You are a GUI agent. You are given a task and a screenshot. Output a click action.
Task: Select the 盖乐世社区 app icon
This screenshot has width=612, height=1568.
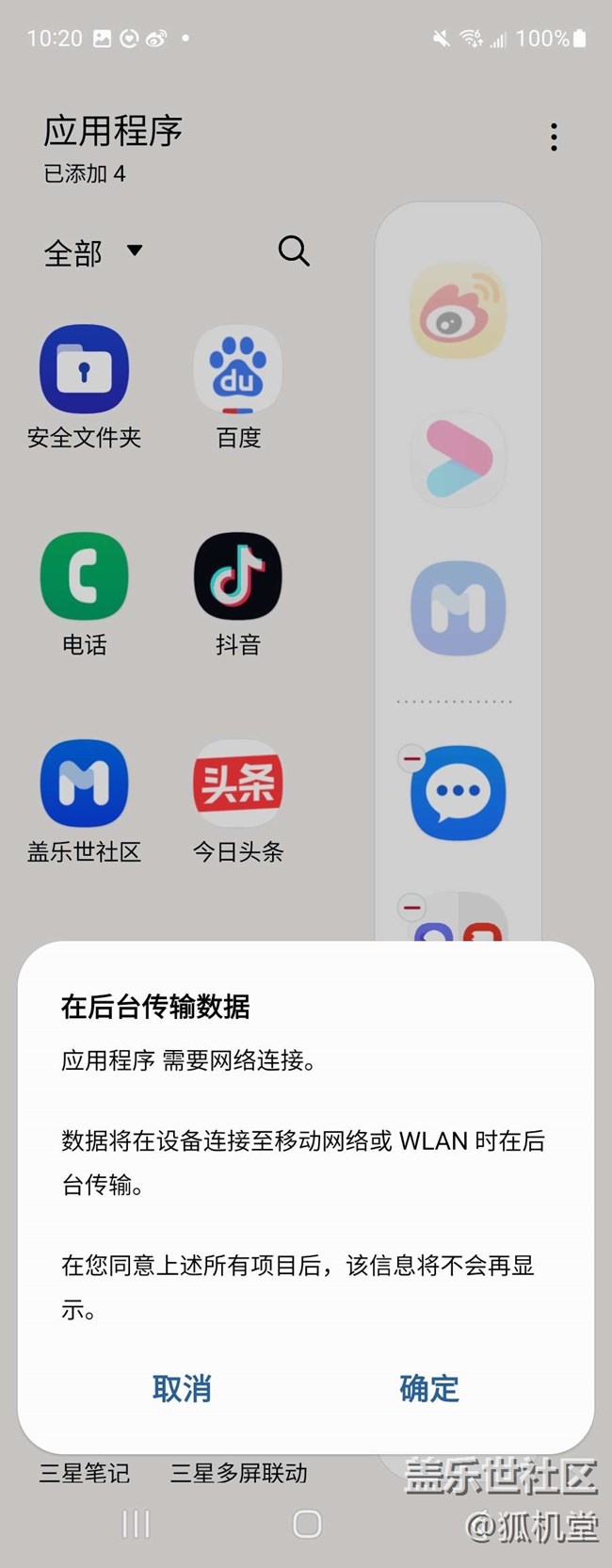point(84,784)
